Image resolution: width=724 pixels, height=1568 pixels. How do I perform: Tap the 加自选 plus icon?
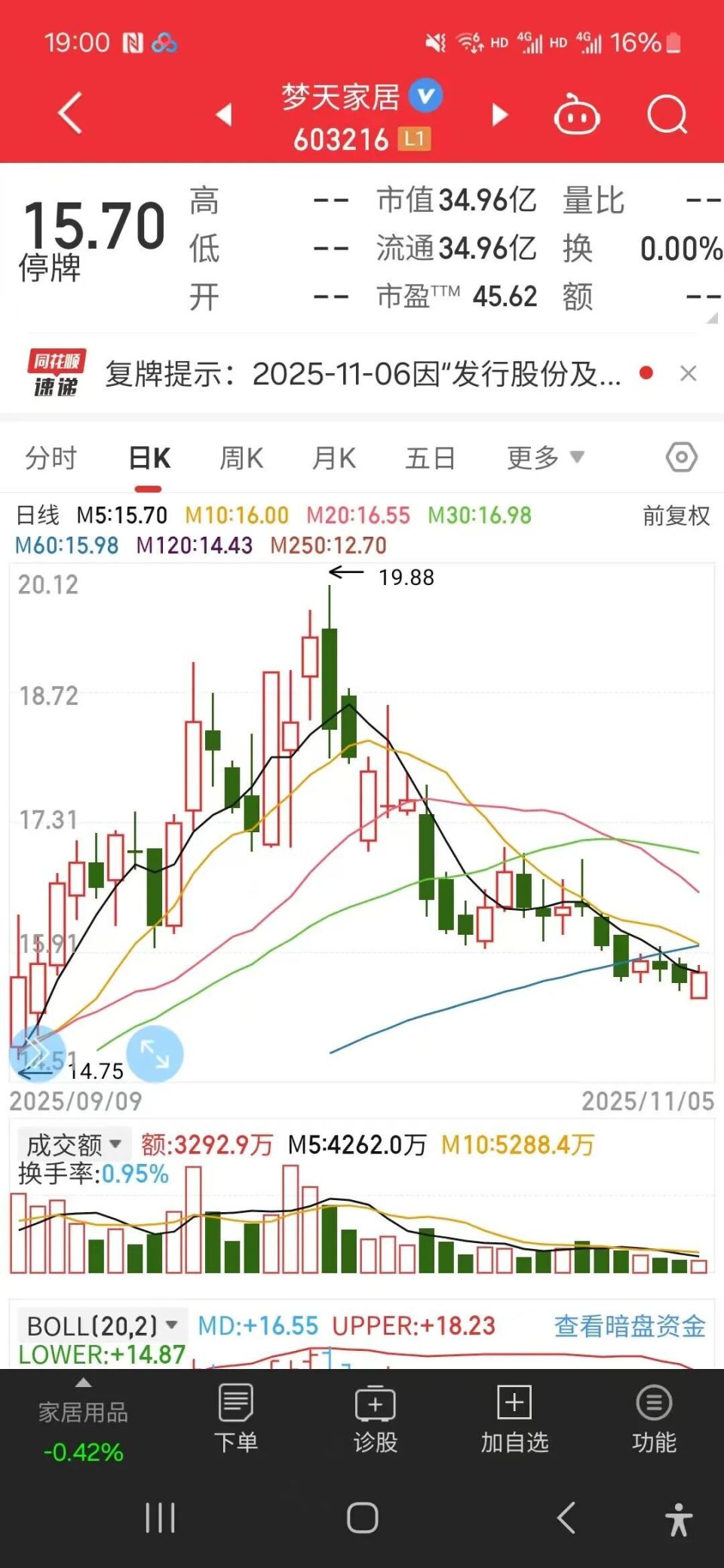click(514, 1417)
